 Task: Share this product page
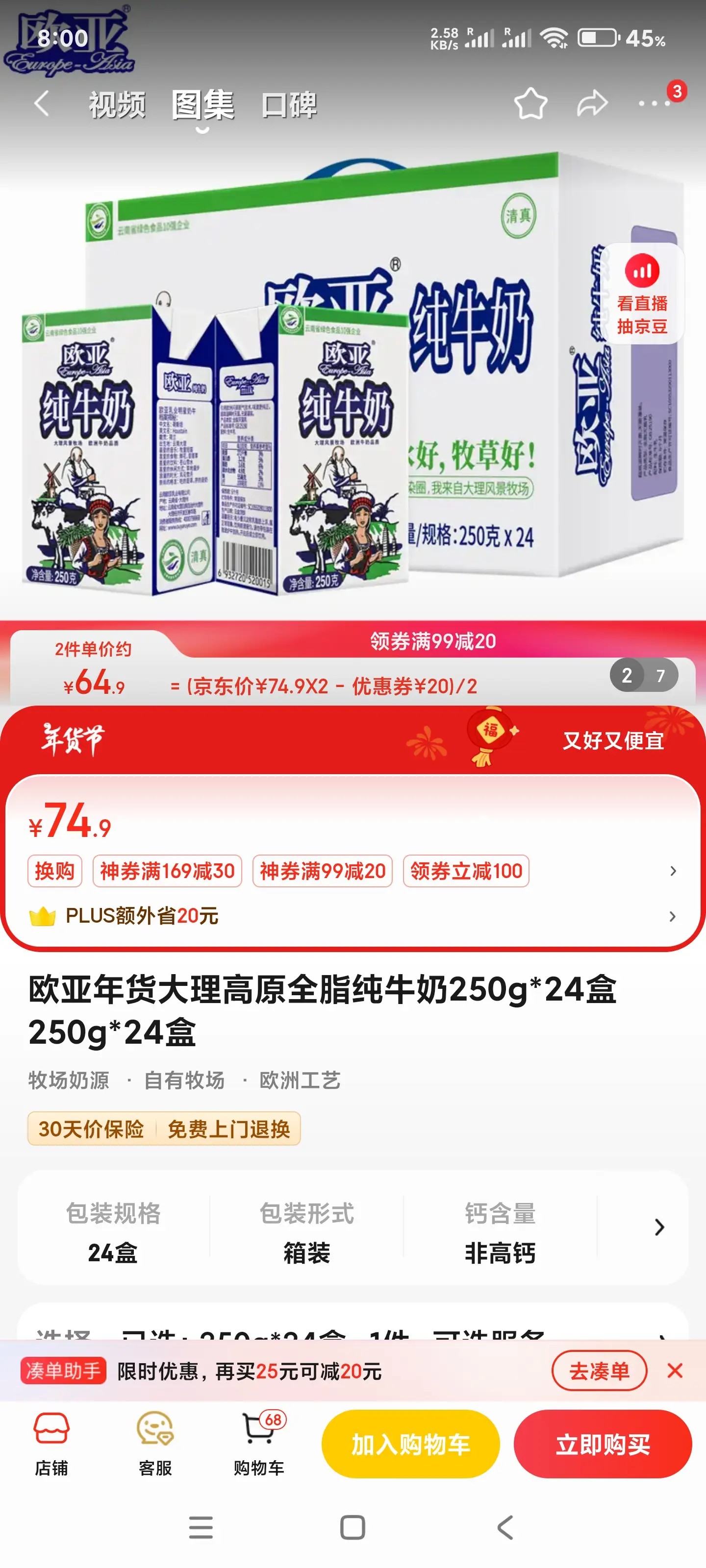pyautogui.click(x=592, y=103)
